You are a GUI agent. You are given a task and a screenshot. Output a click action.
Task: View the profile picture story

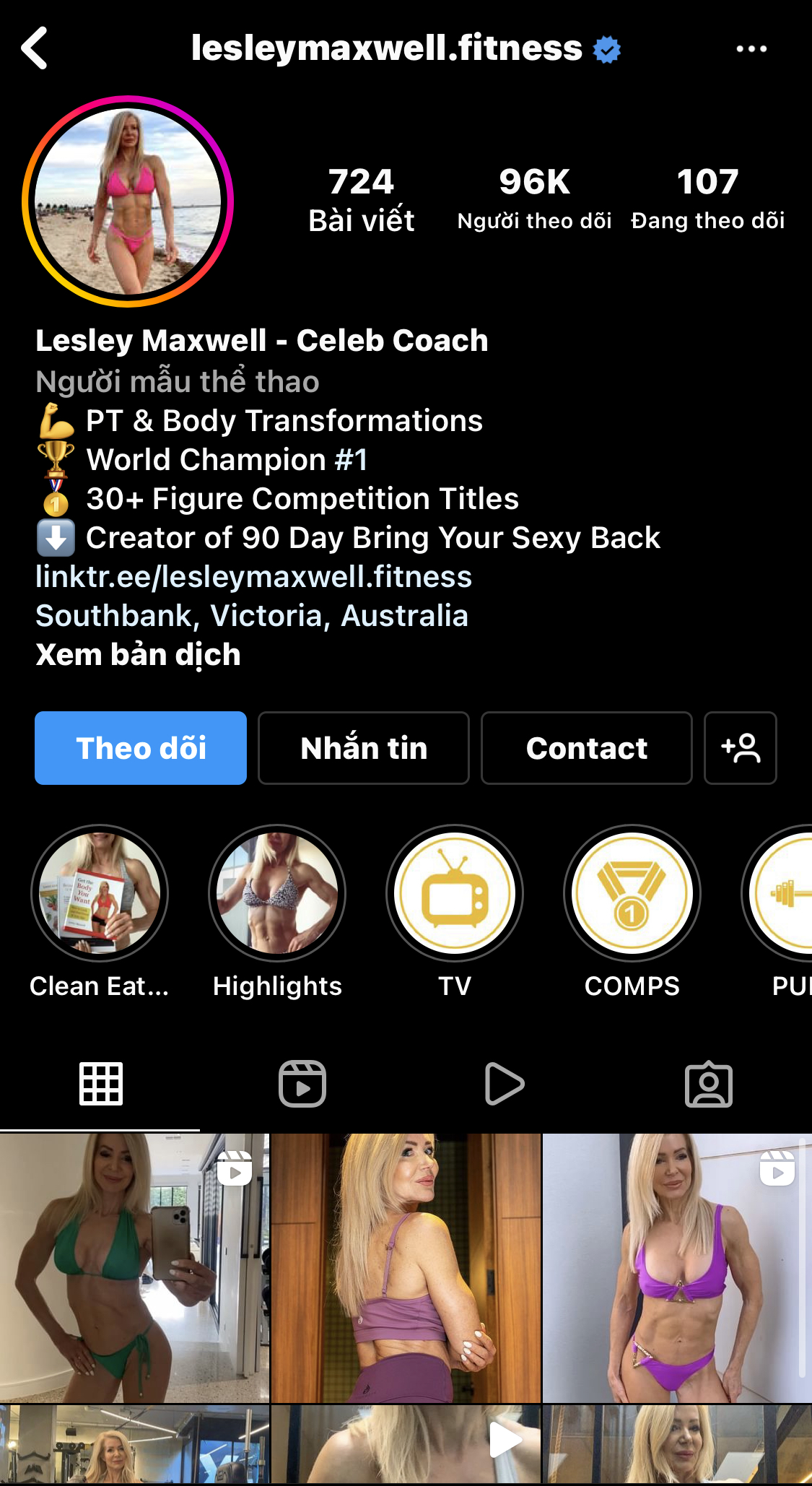128,201
